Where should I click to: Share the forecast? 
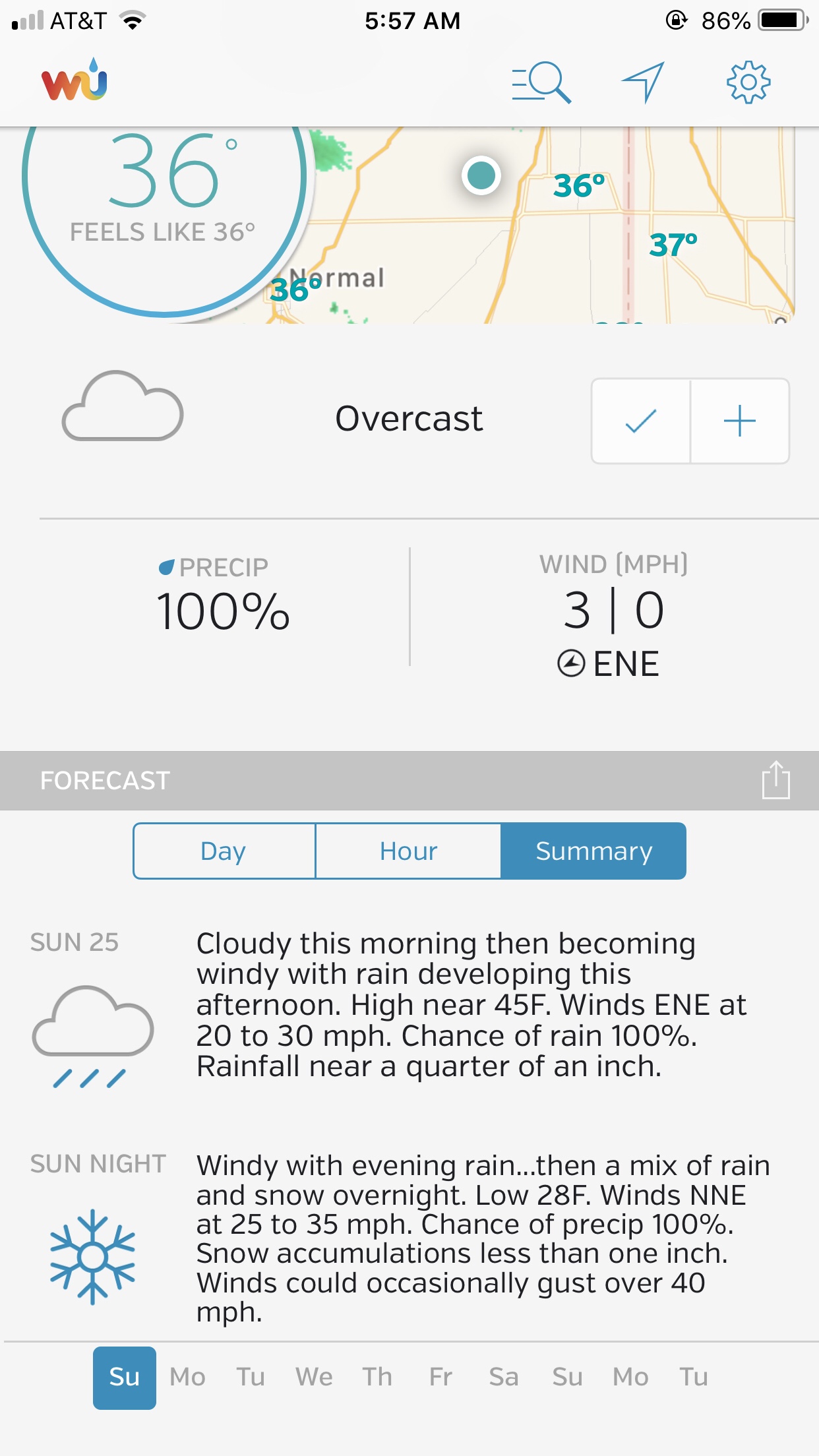tap(775, 780)
